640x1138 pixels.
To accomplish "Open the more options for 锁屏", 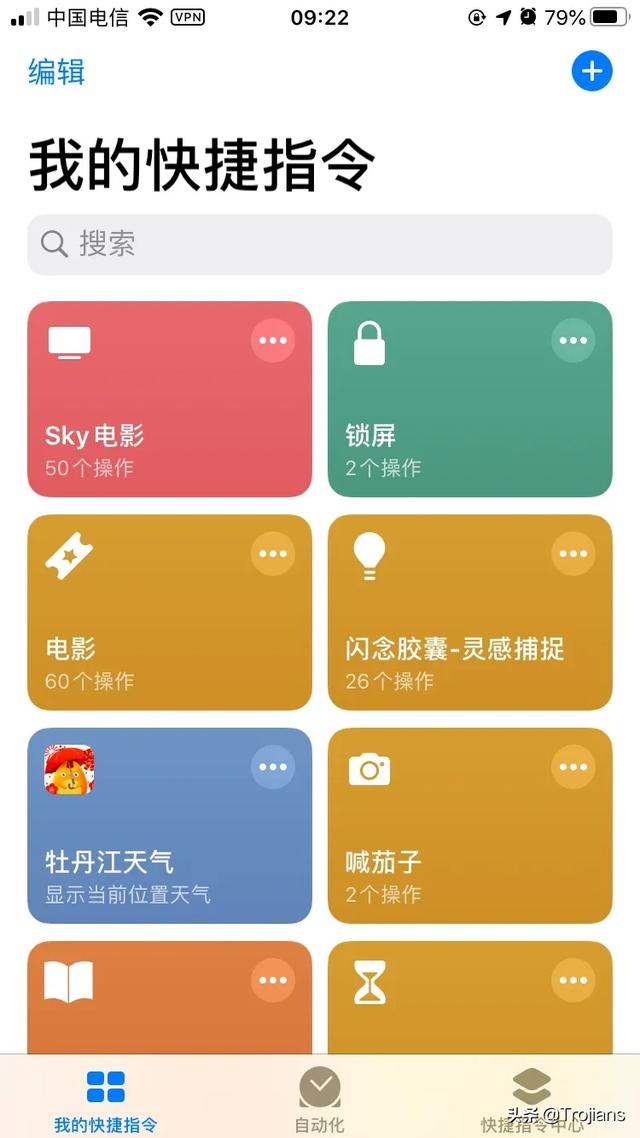I will (573, 341).
